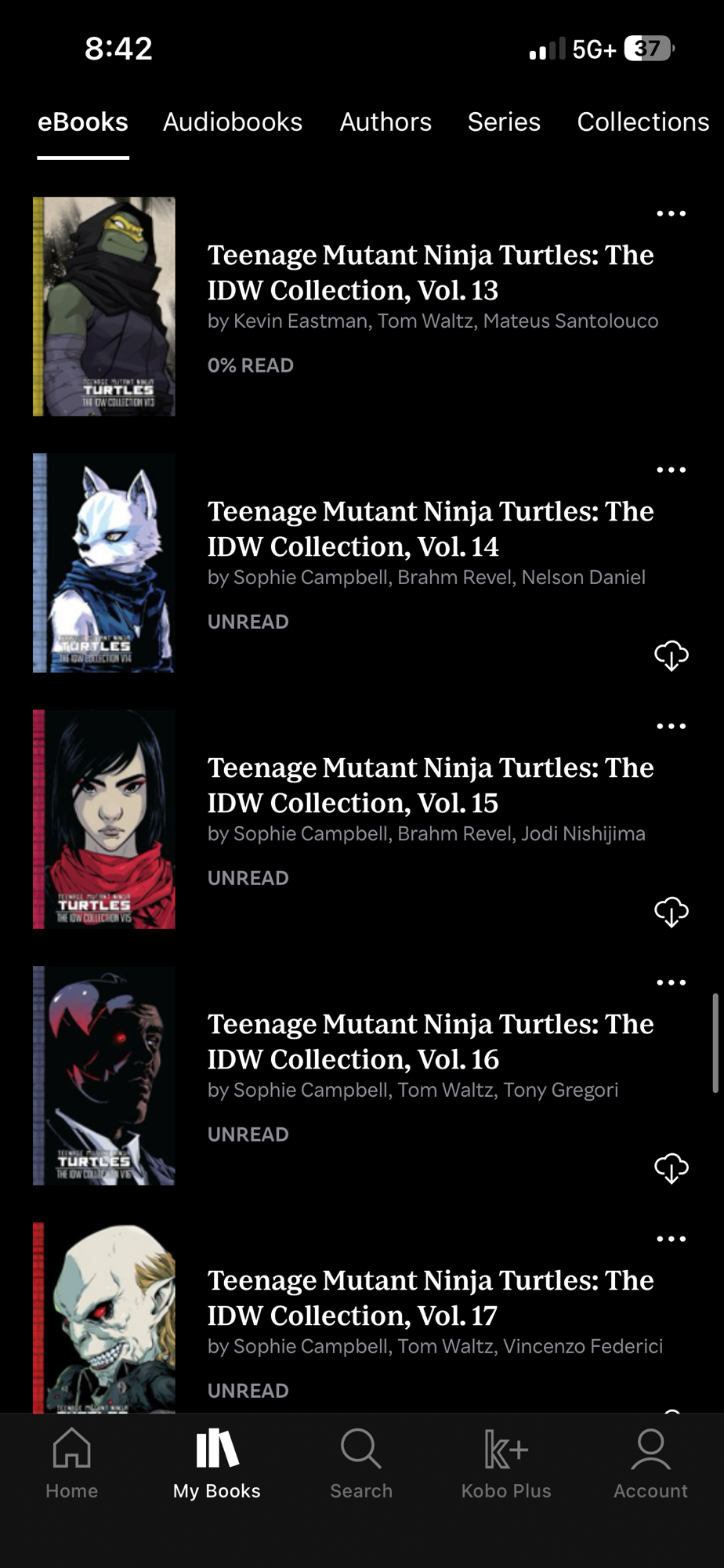Open IDW Collection Vol. 15 book
The width and height of the screenshot is (724, 1568).
click(429, 785)
